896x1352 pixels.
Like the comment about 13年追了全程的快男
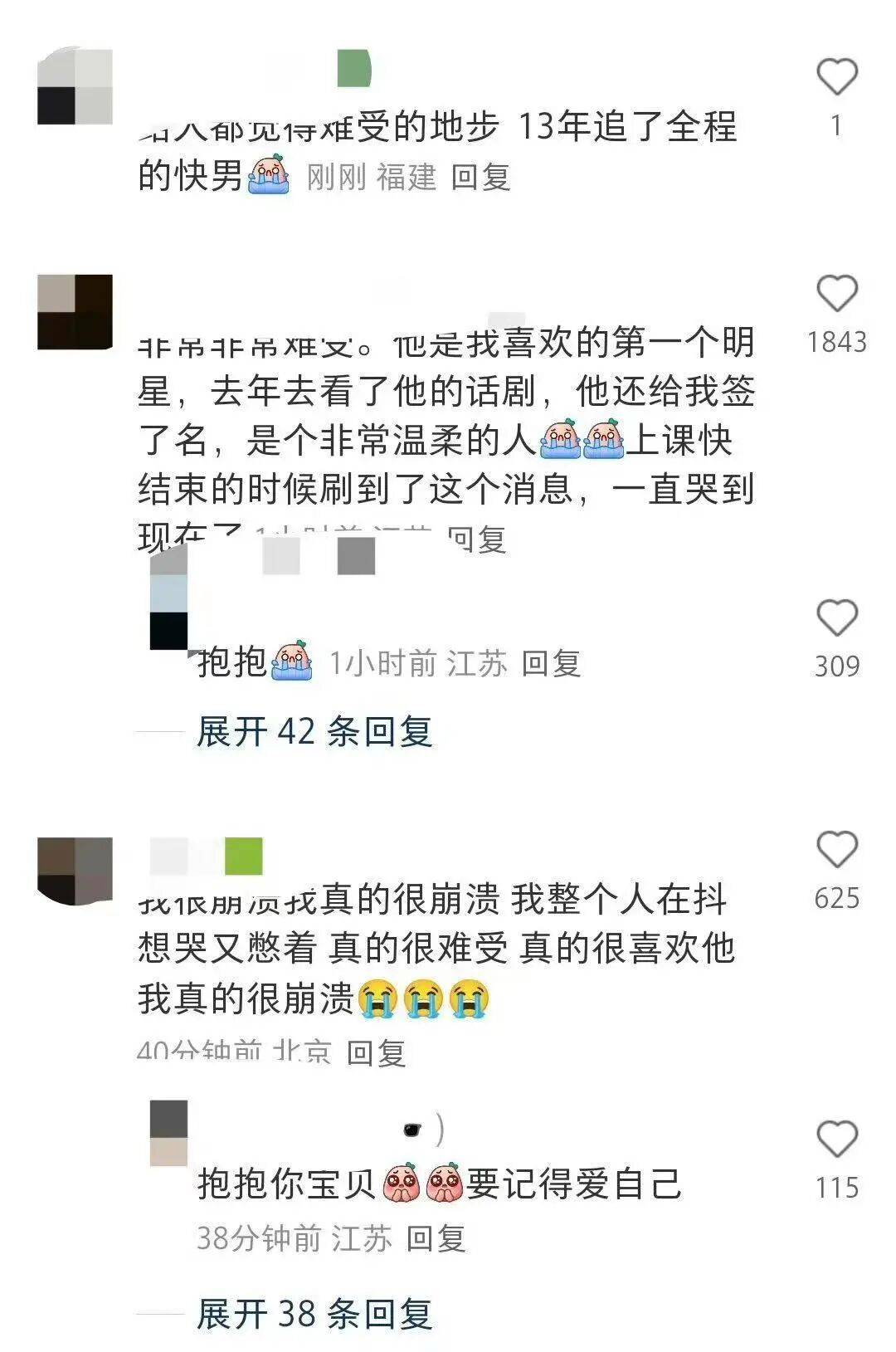tap(836, 77)
